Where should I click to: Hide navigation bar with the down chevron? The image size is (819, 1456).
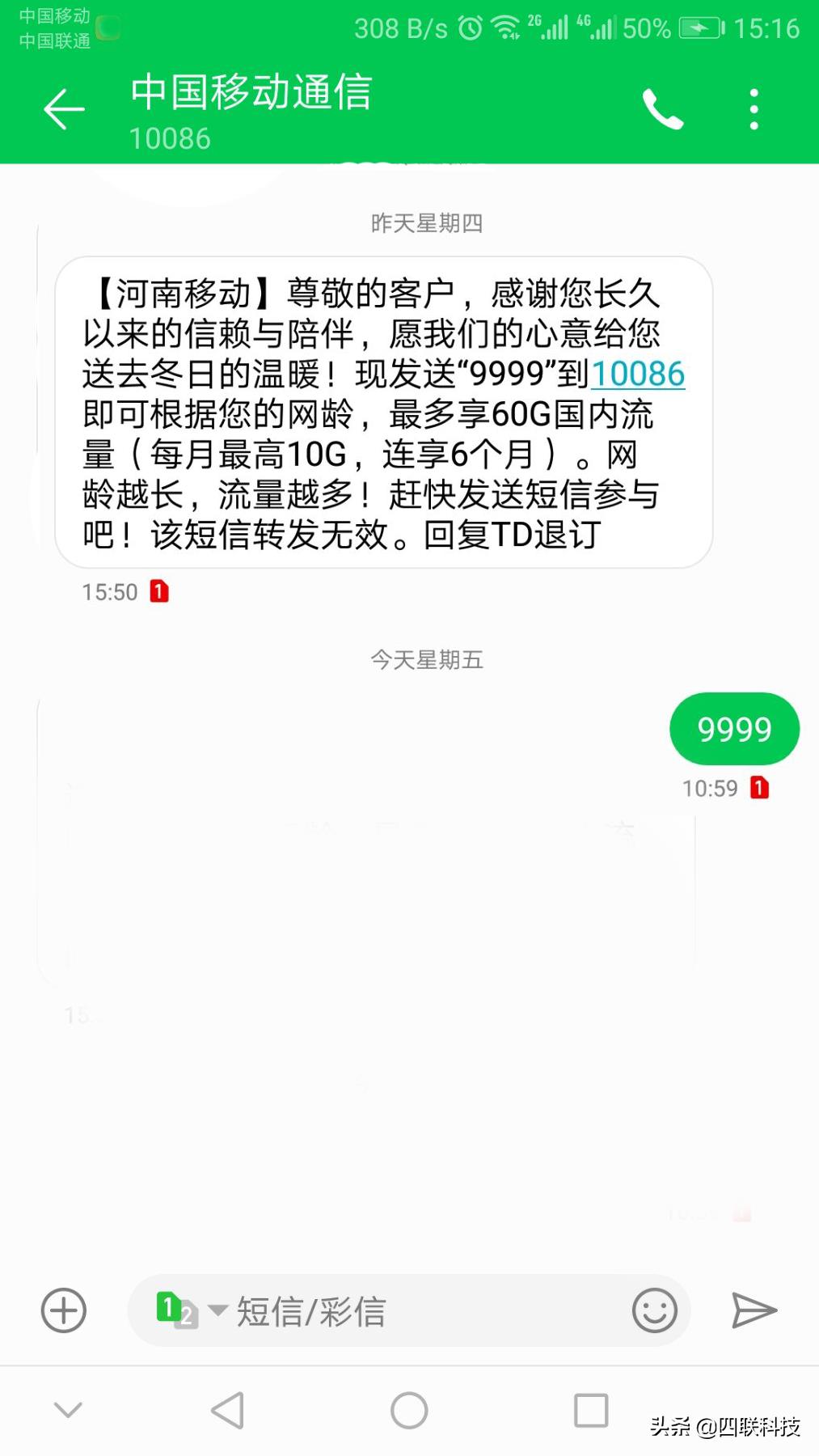click(68, 1410)
